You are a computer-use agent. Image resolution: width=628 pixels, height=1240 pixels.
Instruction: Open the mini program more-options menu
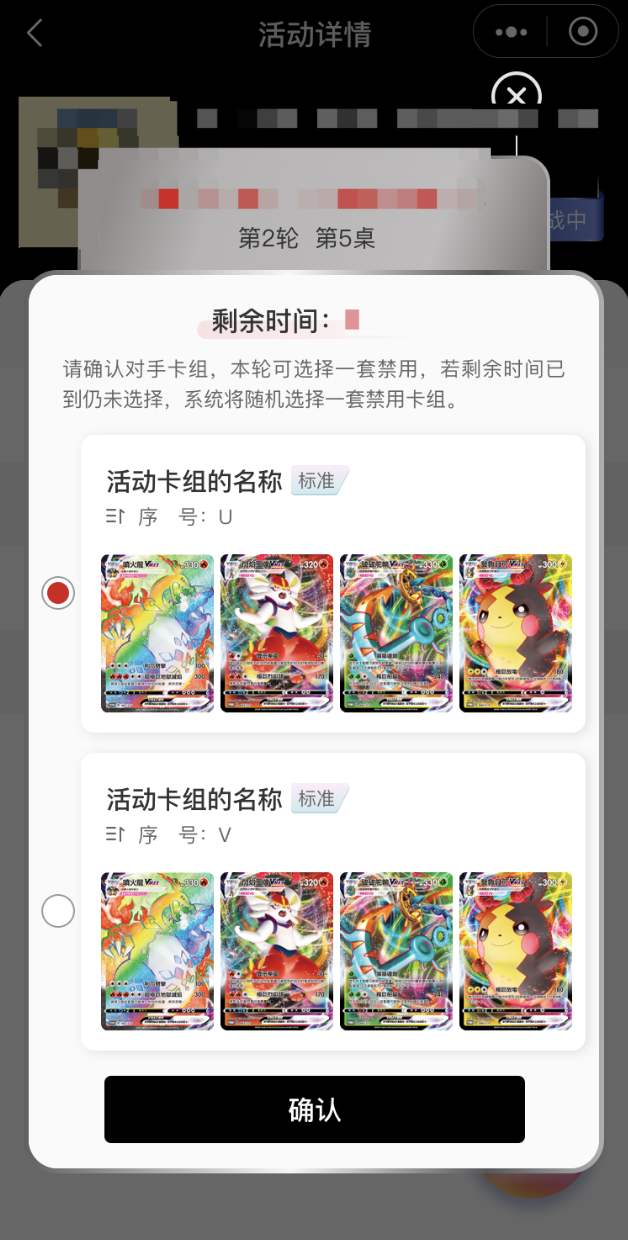point(511,33)
